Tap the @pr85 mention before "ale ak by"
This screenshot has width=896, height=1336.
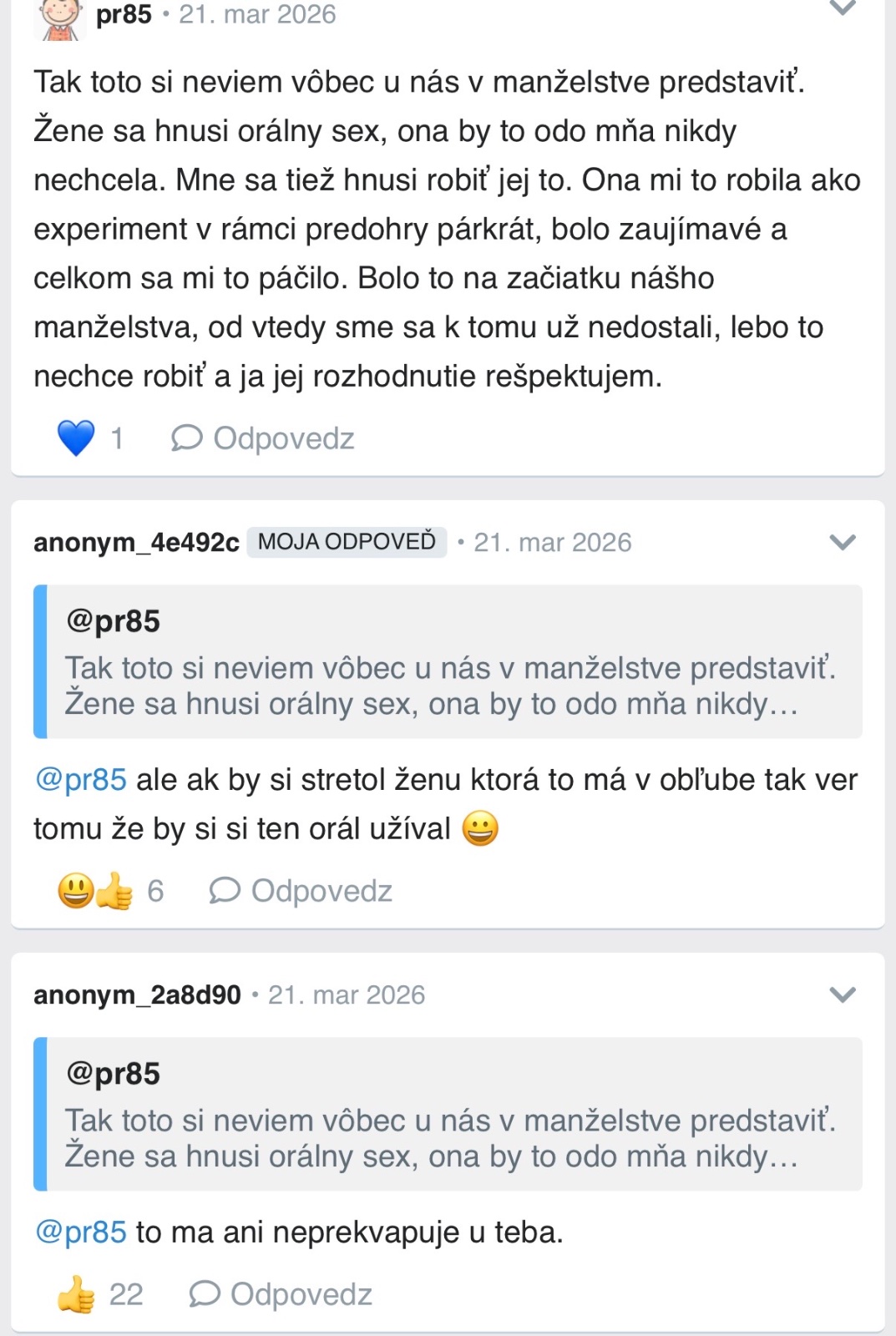[x=81, y=780]
